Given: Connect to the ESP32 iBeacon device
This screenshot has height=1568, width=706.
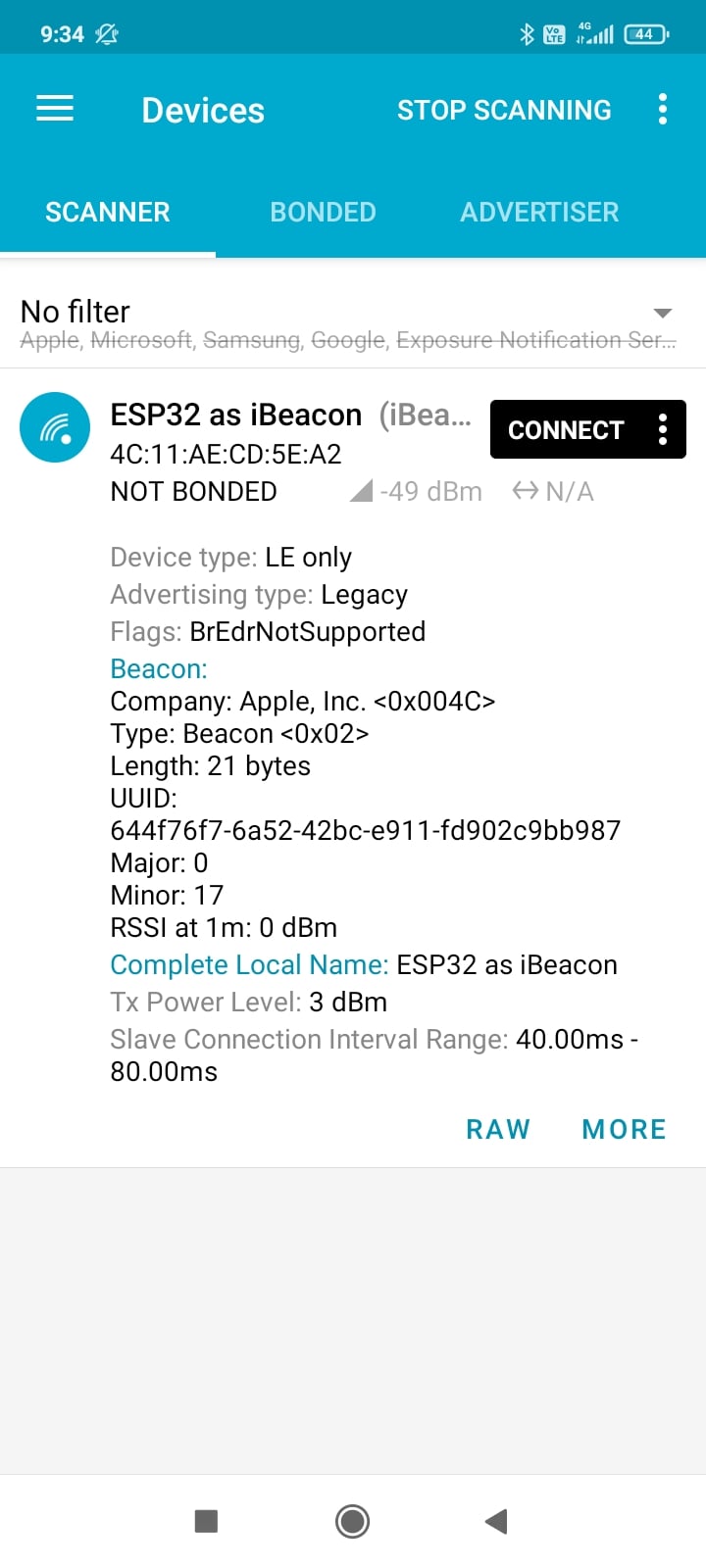Looking at the screenshot, I should (567, 429).
